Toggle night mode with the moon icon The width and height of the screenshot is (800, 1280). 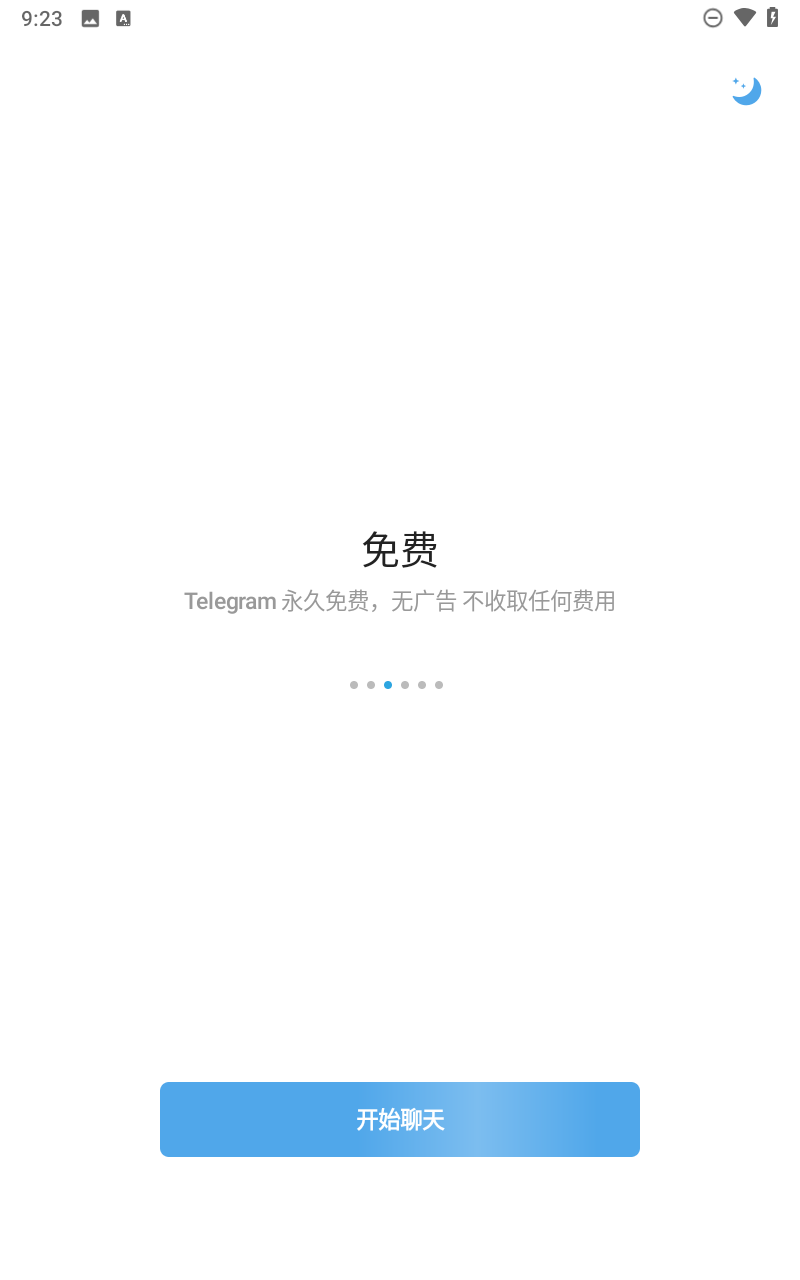coord(746,90)
